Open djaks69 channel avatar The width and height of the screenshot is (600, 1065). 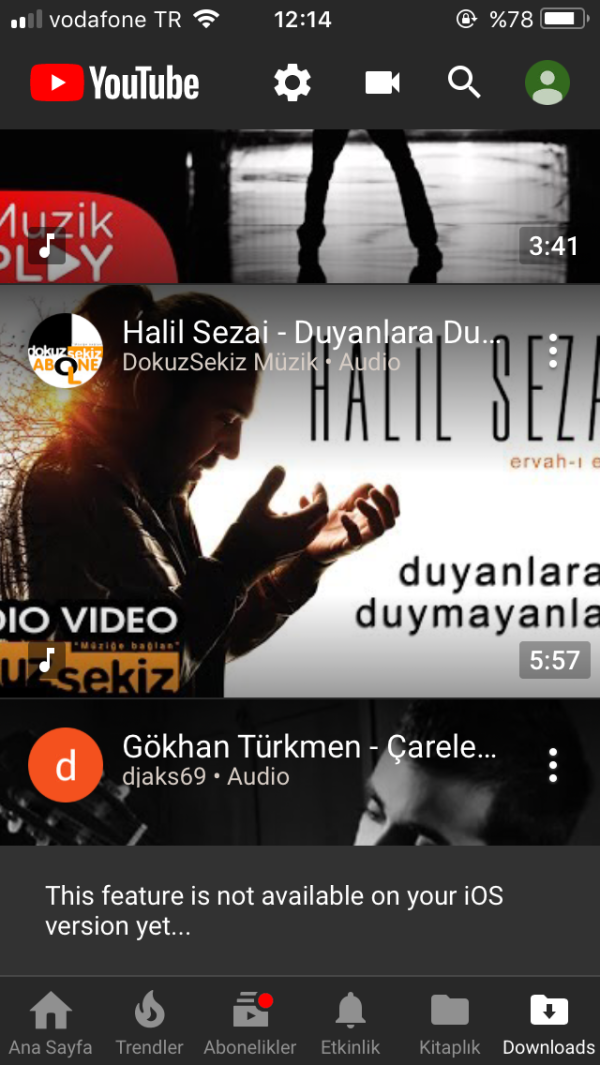[65, 765]
